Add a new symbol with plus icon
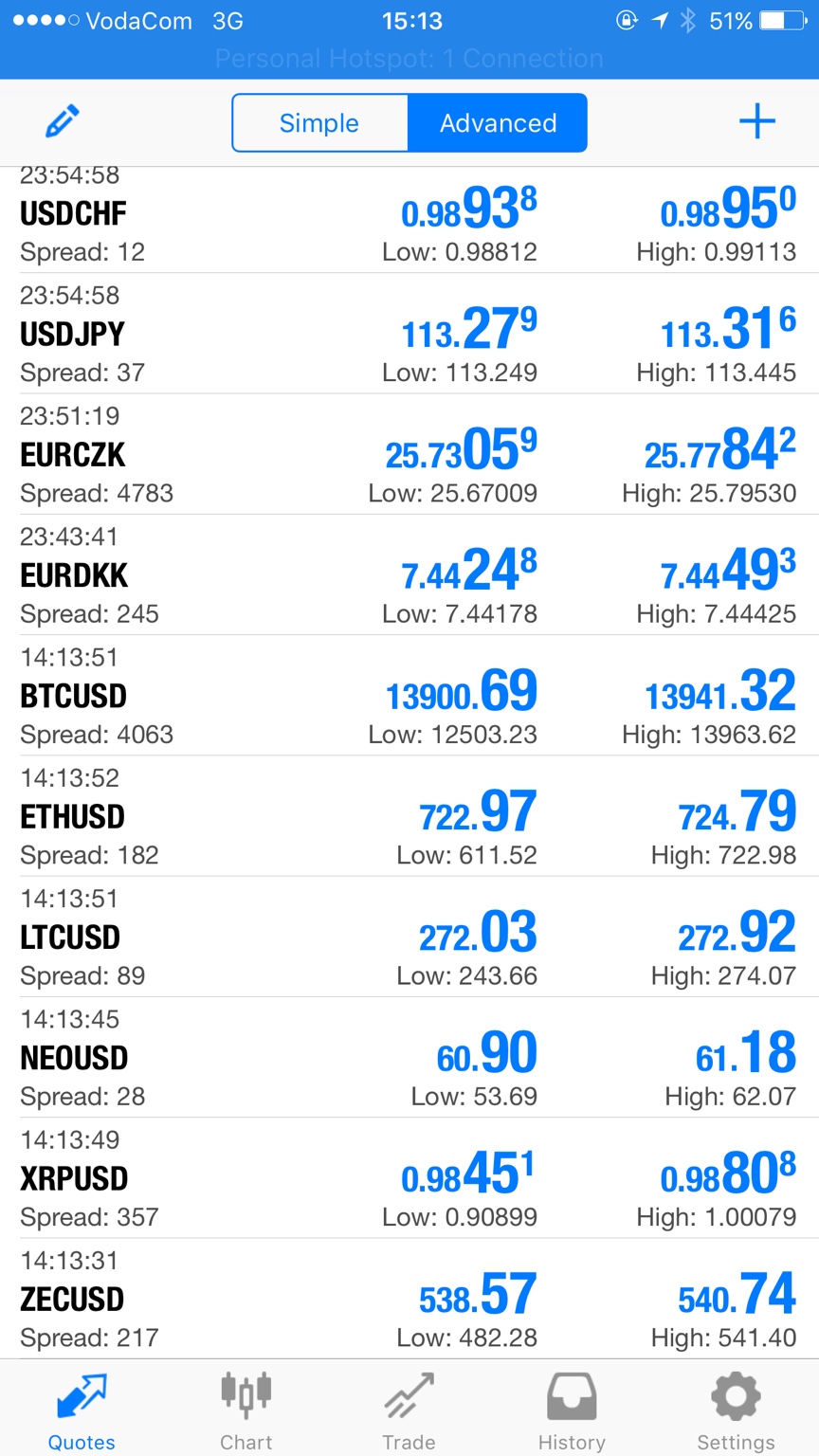The width and height of the screenshot is (819, 1456). pyautogui.click(x=756, y=122)
